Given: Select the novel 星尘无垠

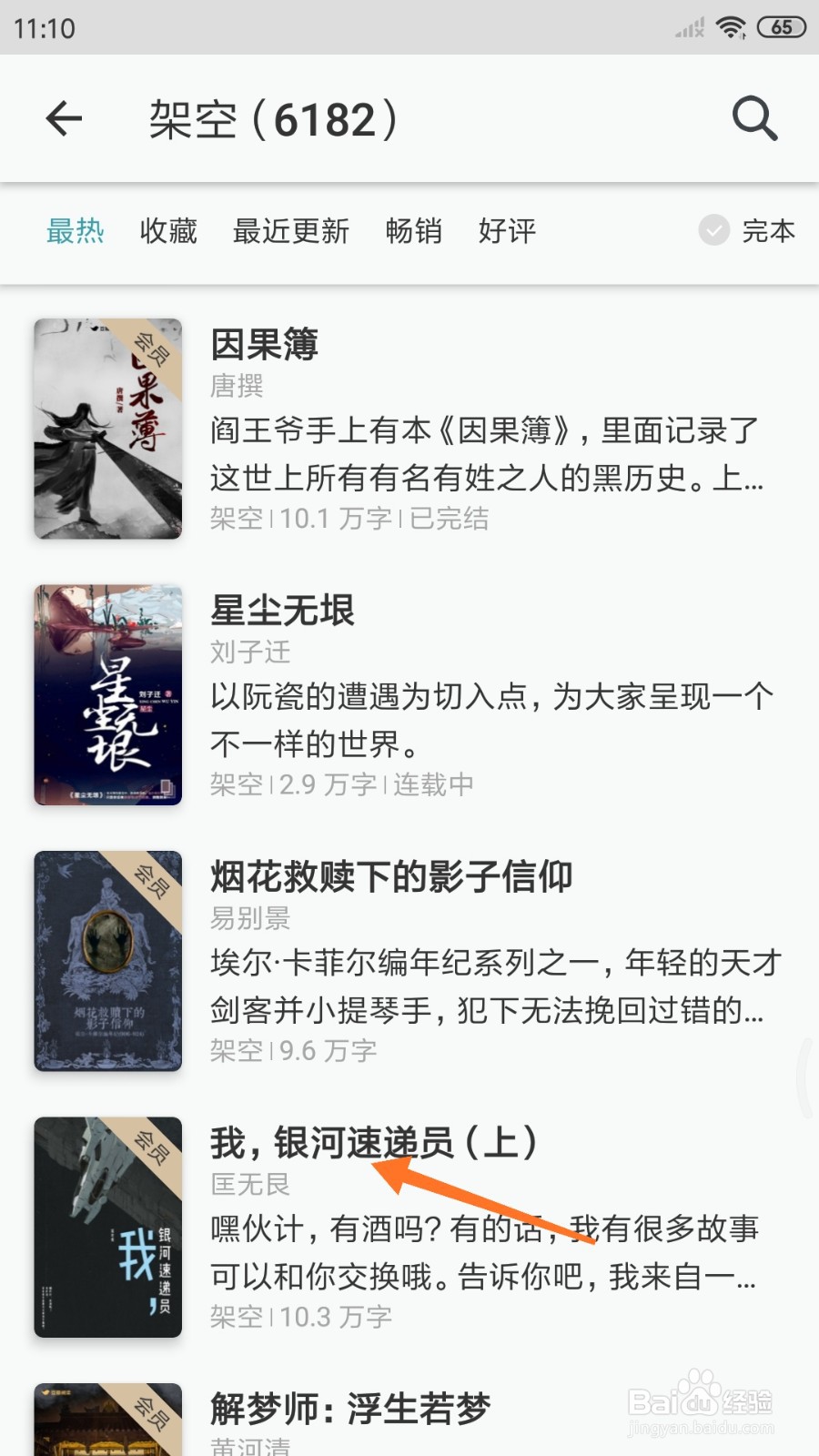Looking at the screenshot, I should (x=282, y=612).
